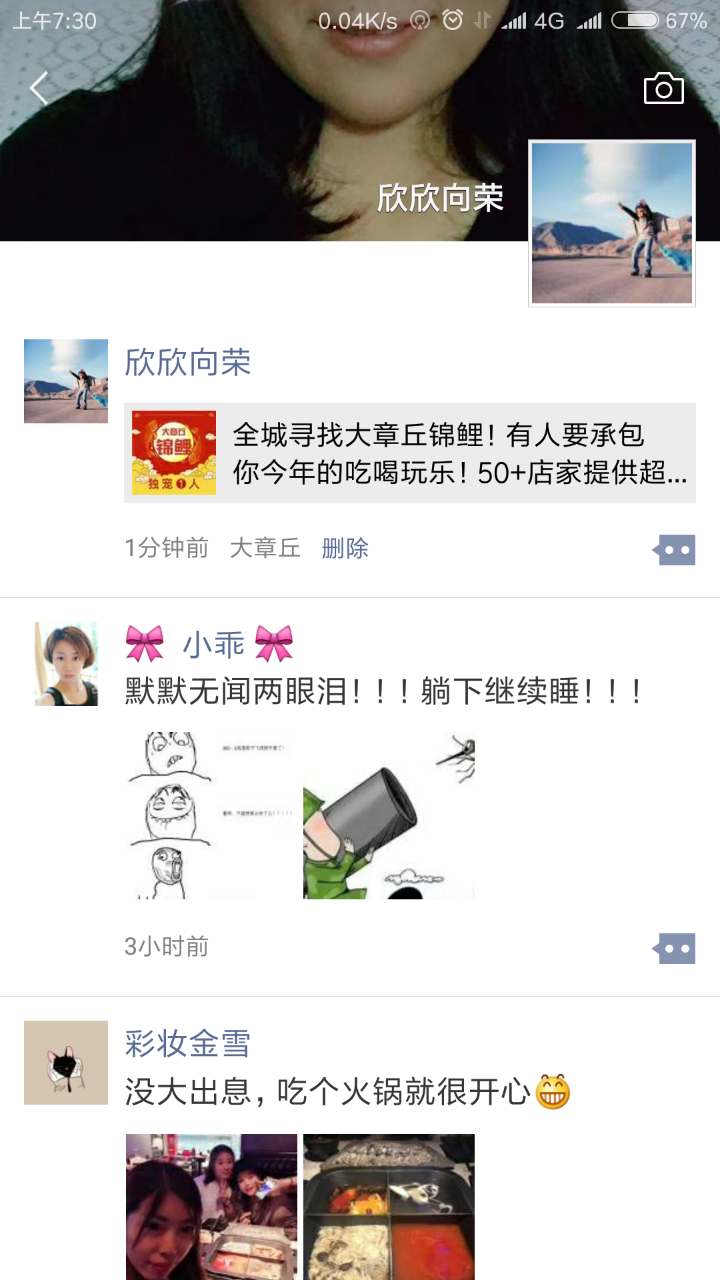Open 欣欣向荣's large profile avatar
This screenshot has width=720, height=1280.
[611, 222]
